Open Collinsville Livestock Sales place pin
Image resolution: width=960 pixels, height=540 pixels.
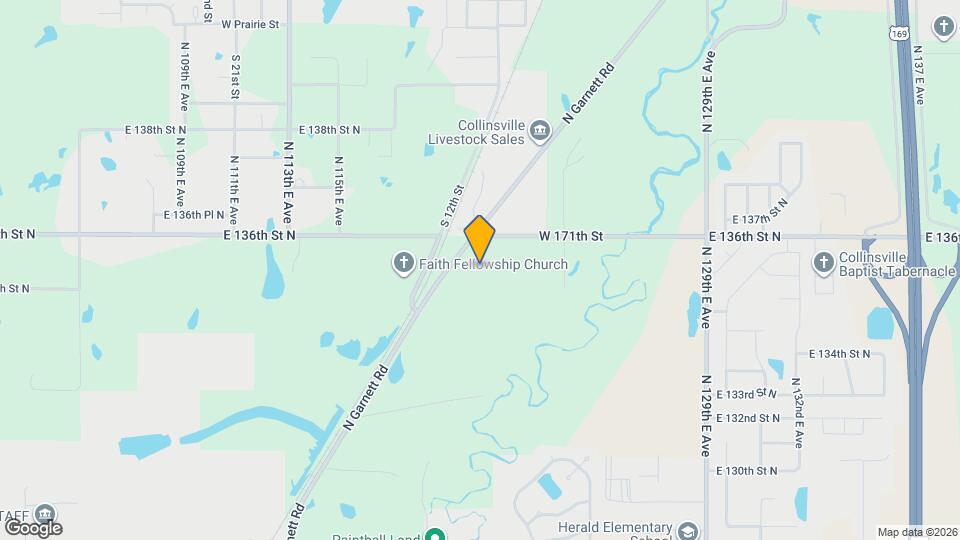pyautogui.click(x=539, y=129)
